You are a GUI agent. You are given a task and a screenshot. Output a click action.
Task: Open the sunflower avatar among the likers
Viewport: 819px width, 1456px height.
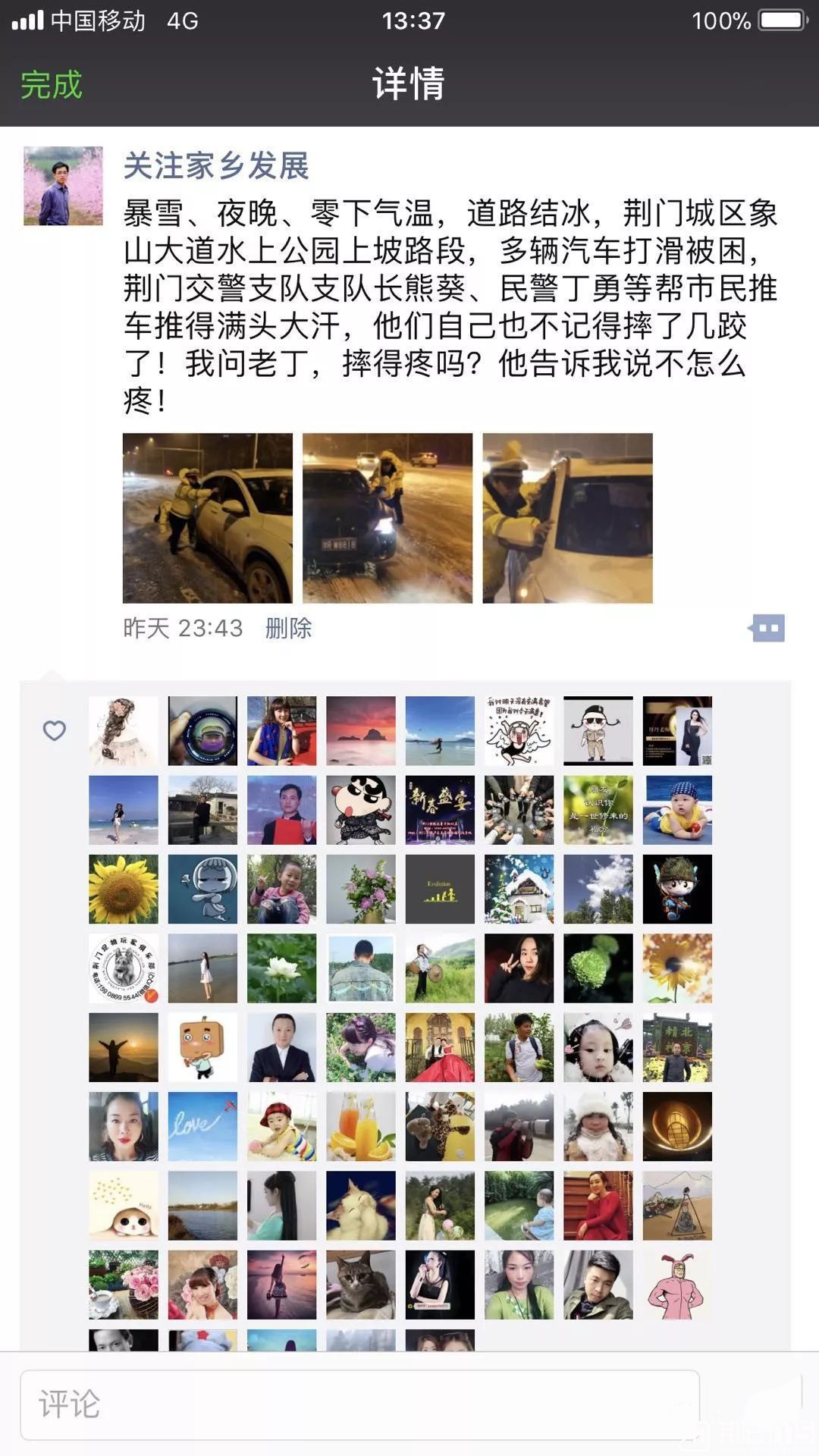pyautogui.click(x=124, y=889)
